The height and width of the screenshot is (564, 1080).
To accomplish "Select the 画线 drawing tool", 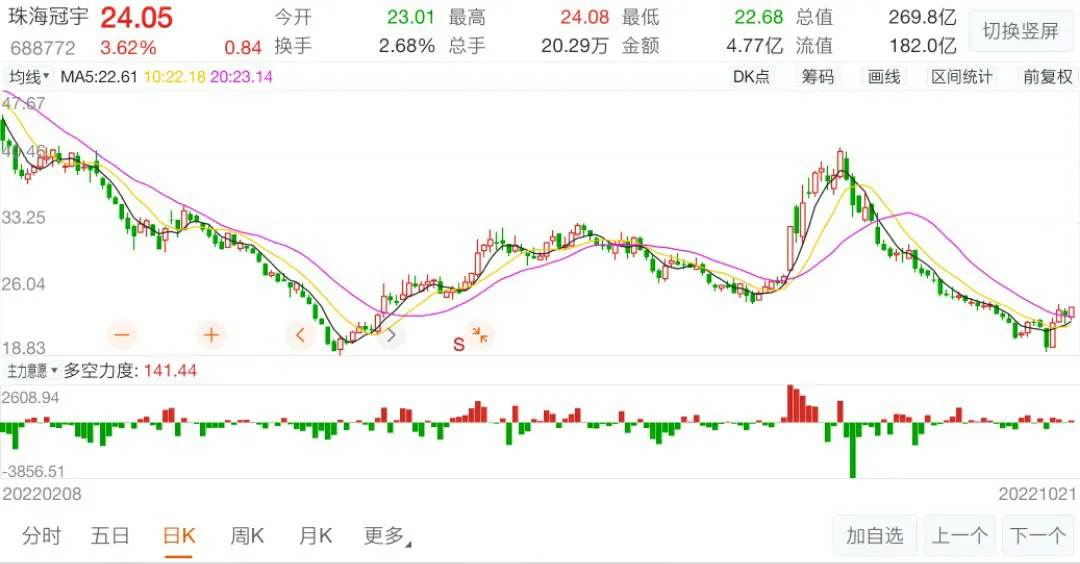I will click(884, 77).
